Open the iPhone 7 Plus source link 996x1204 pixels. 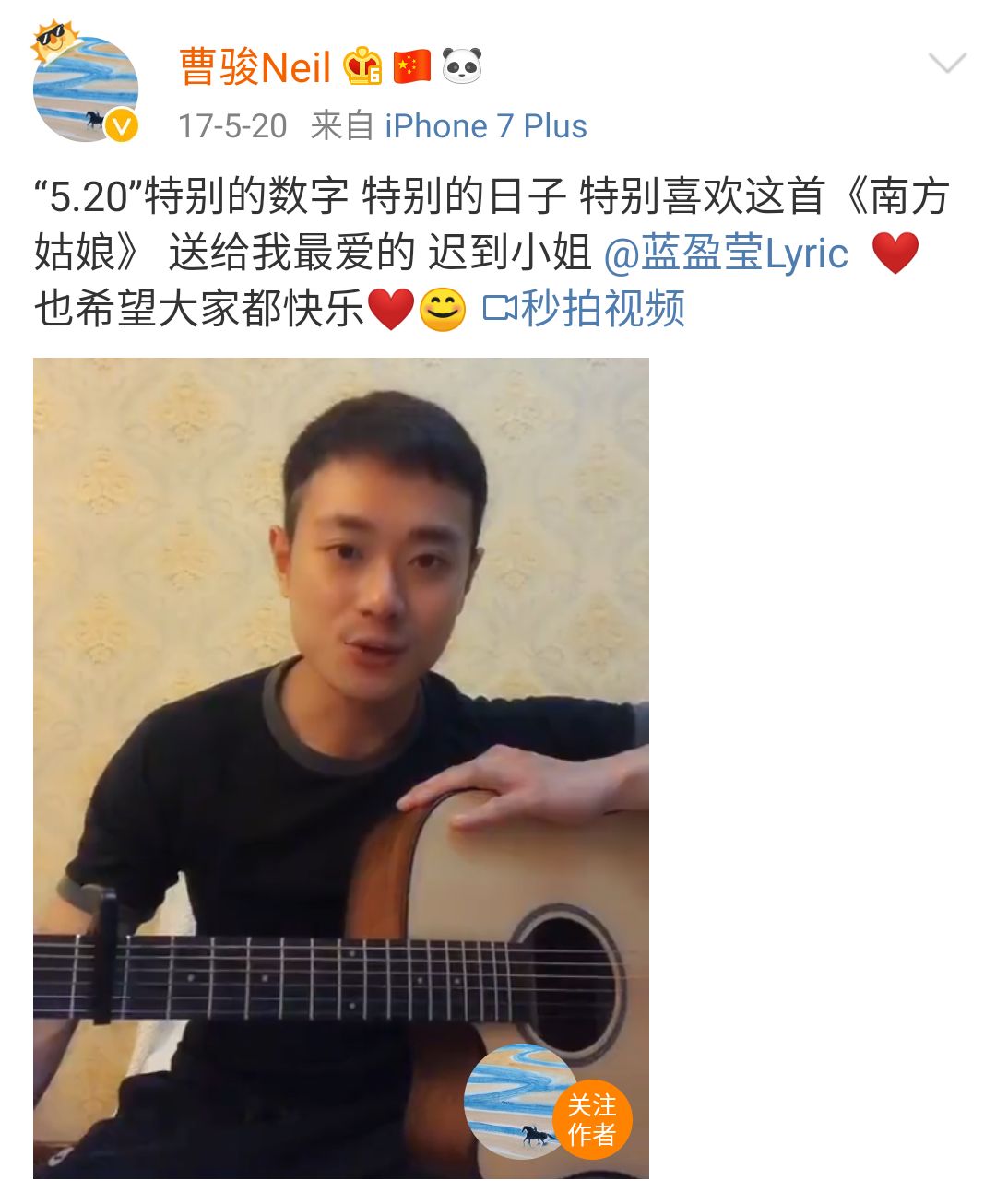[x=485, y=126]
